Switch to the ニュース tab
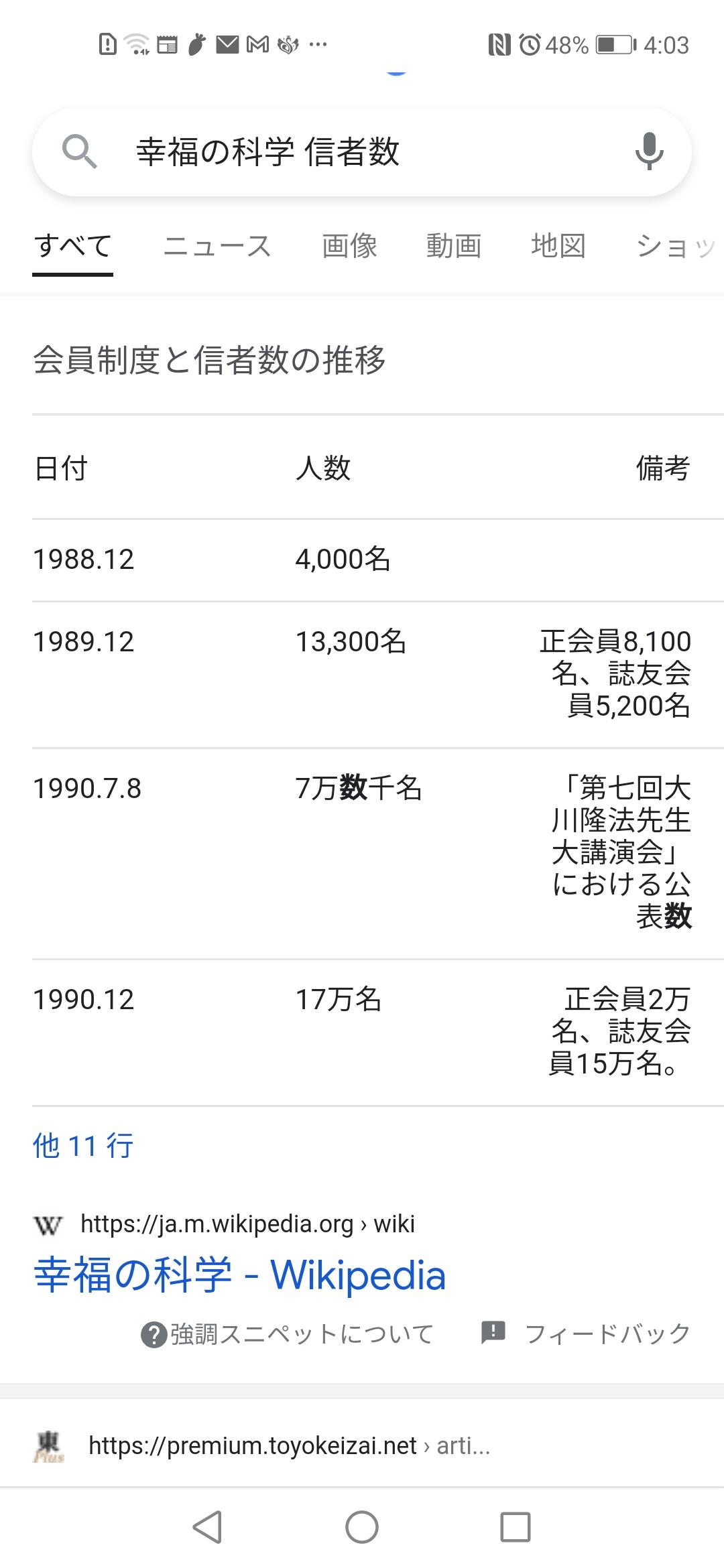Viewport: 724px width, 1568px height. (x=217, y=246)
